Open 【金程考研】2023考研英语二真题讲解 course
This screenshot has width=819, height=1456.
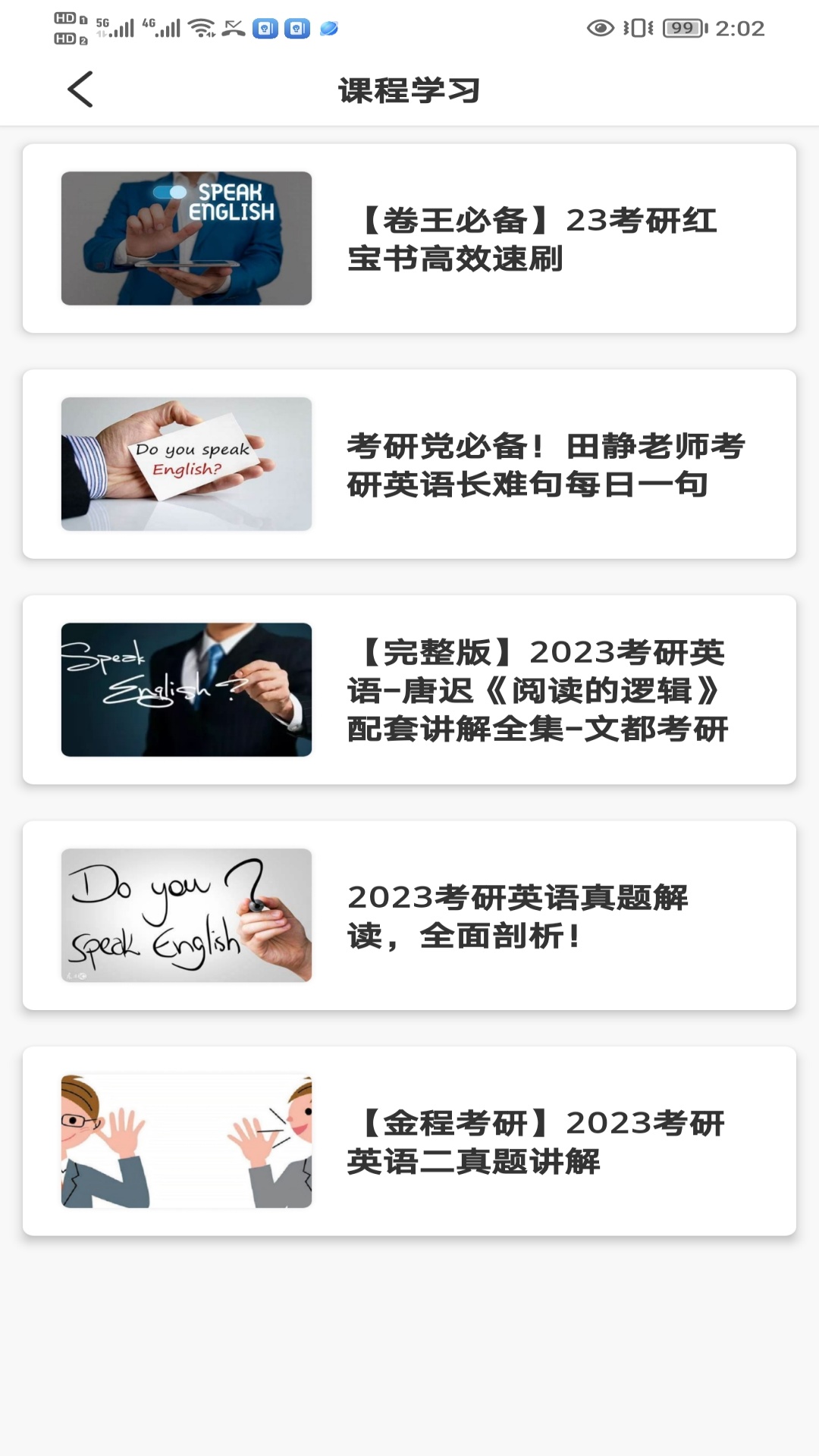409,1141
